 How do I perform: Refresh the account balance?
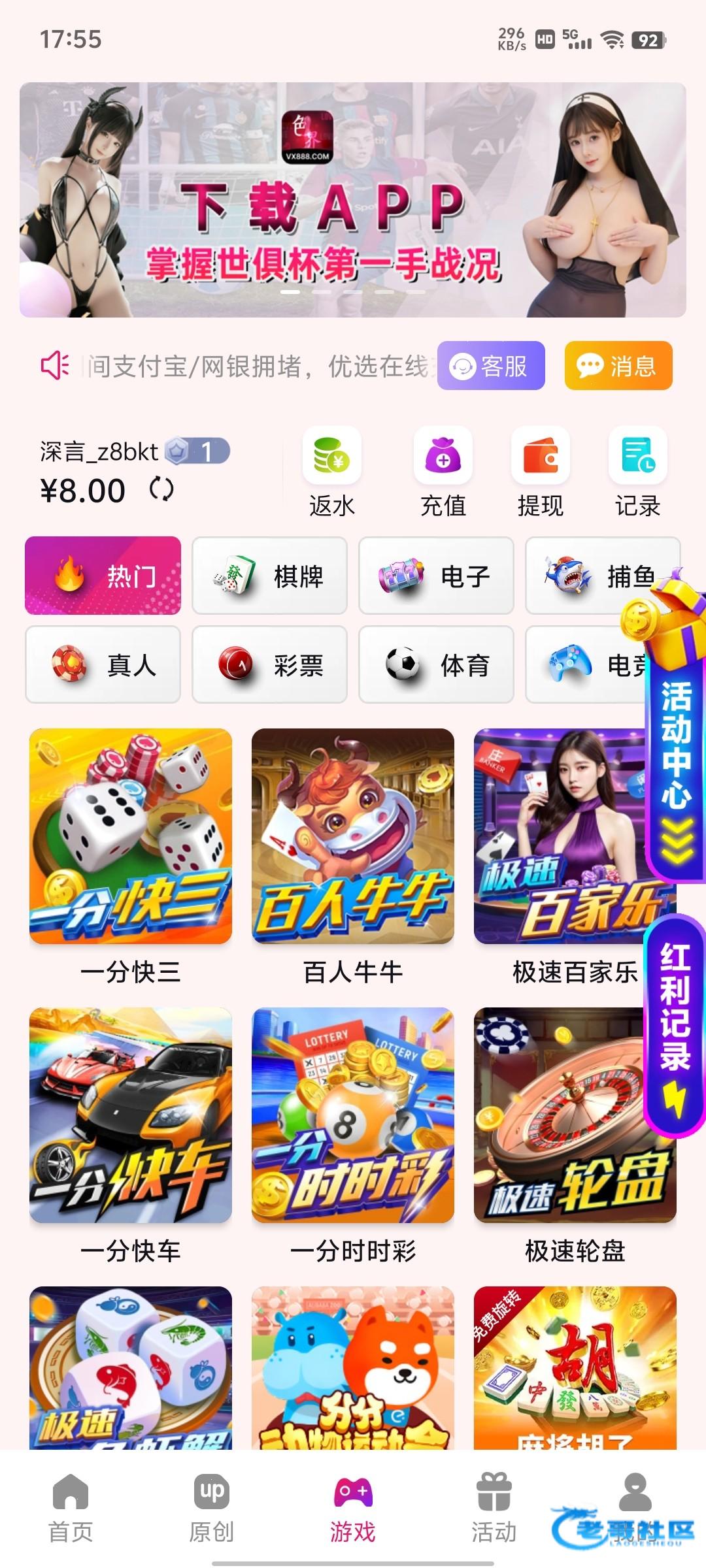click(x=161, y=489)
